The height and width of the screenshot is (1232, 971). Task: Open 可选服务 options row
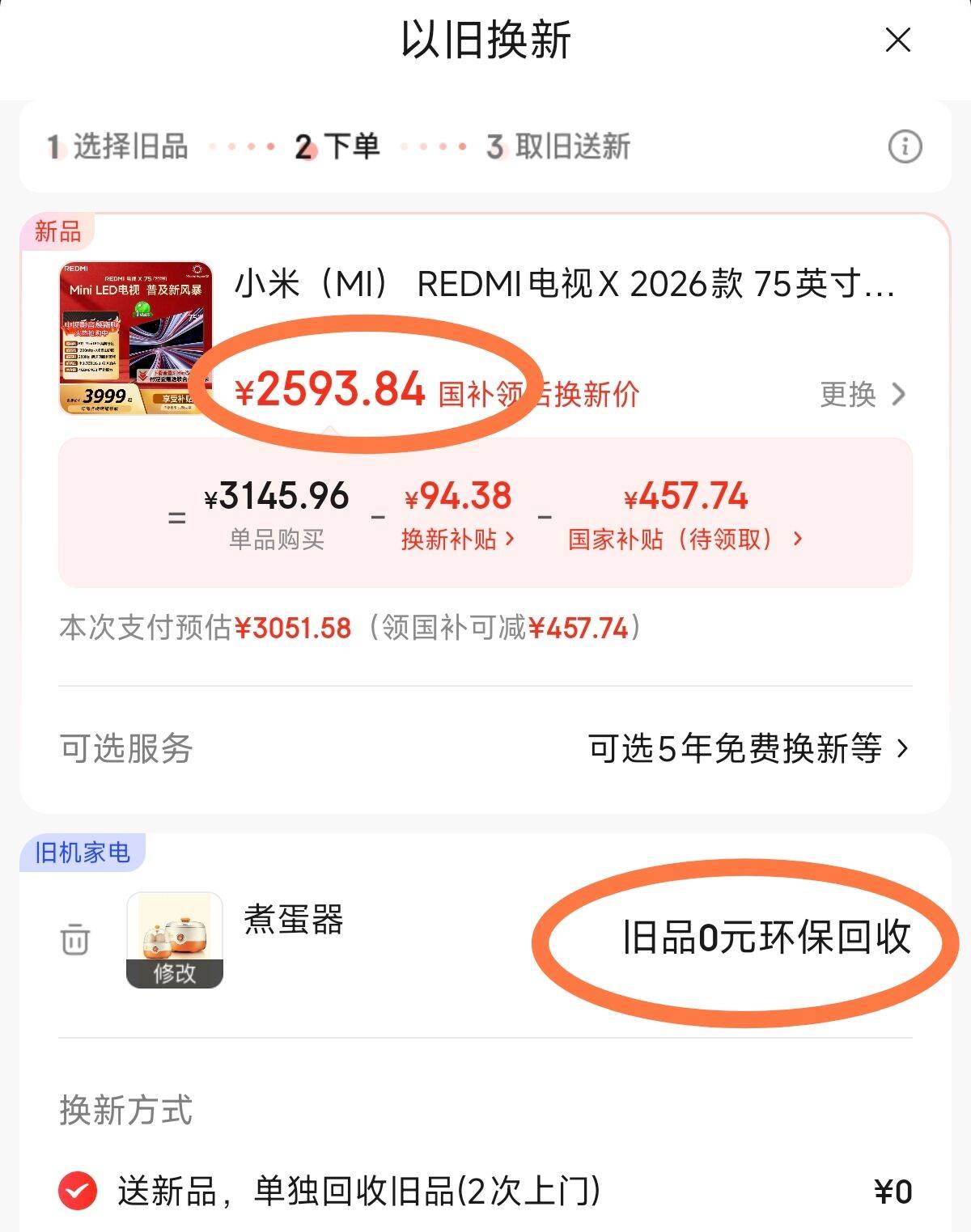click(x=485, y=748)
